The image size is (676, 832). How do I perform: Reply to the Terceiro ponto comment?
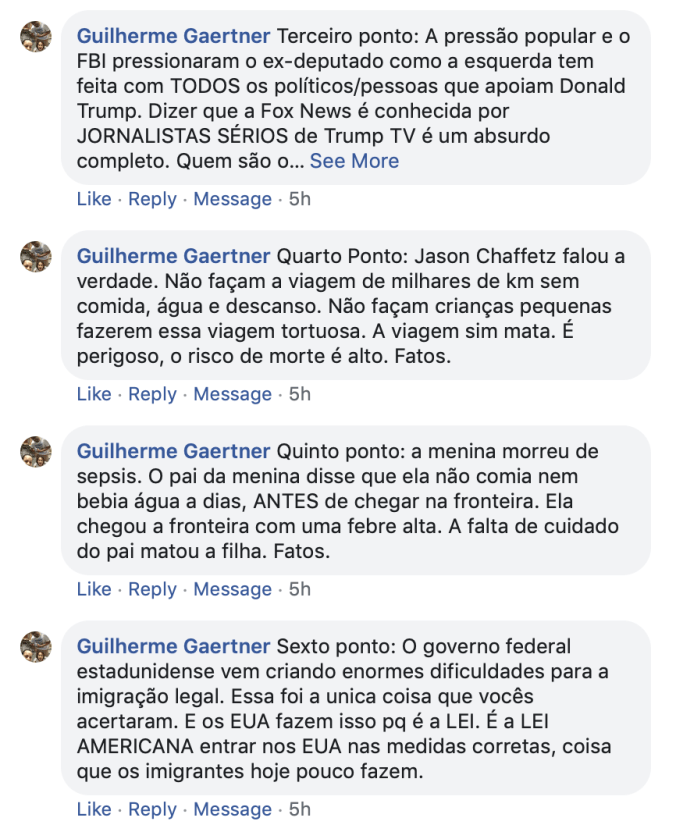pyautogui.click(x=152, y=199)
